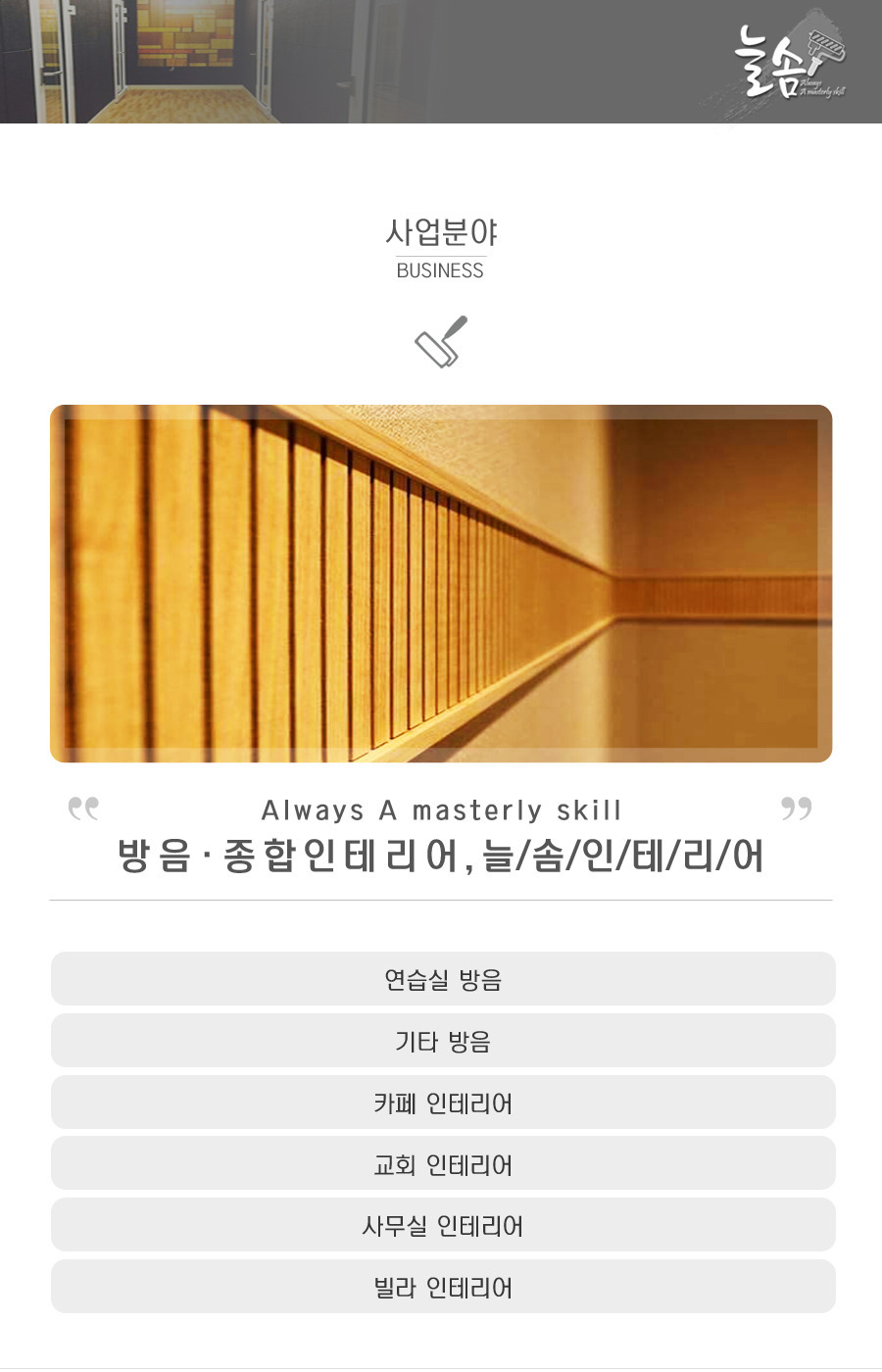Open the 연습실 방음 category
The height and width of the screenshot is (1372, 882).
point(443,979)
